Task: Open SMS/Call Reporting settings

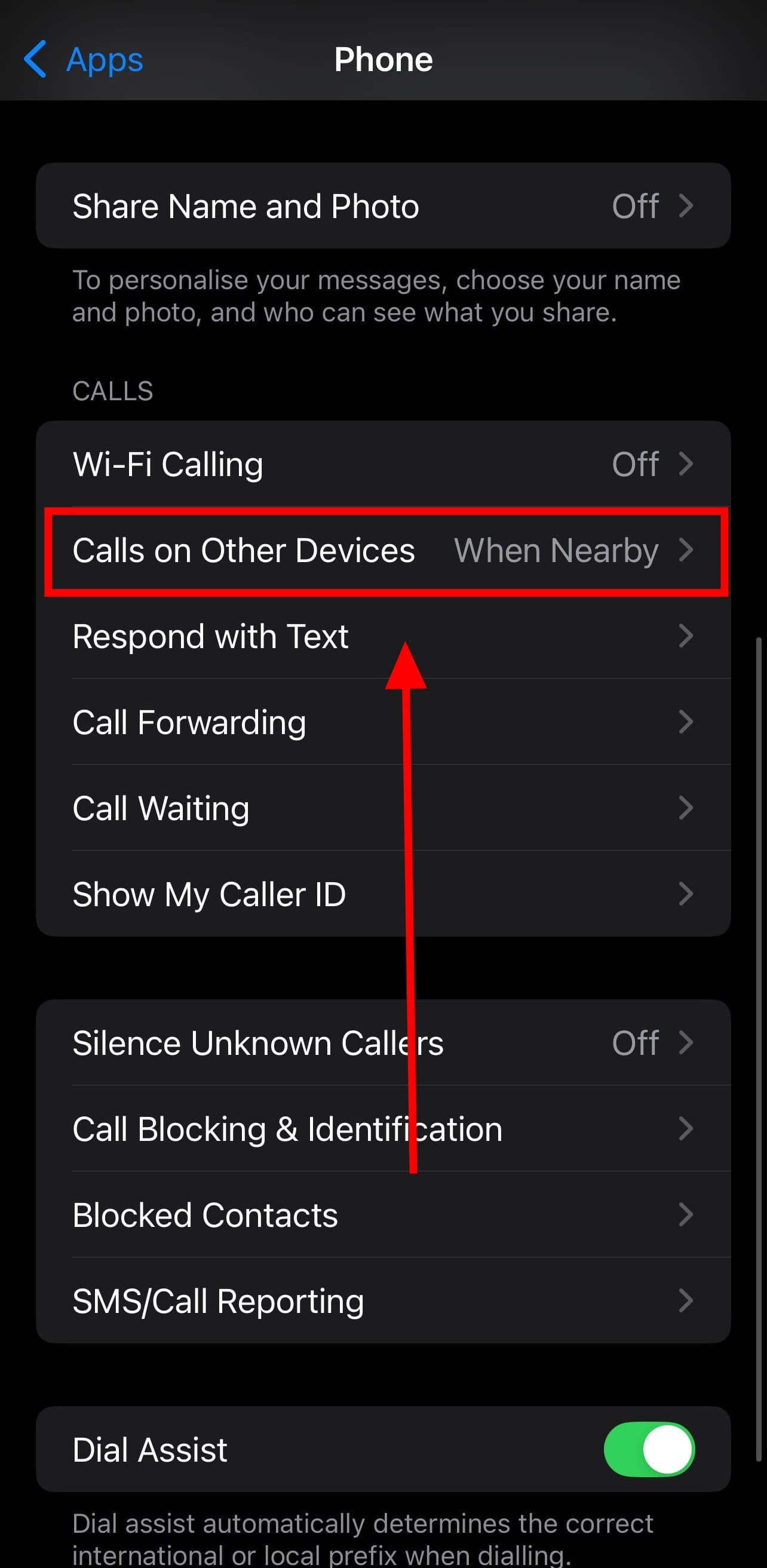Action: pos(383,1301)
